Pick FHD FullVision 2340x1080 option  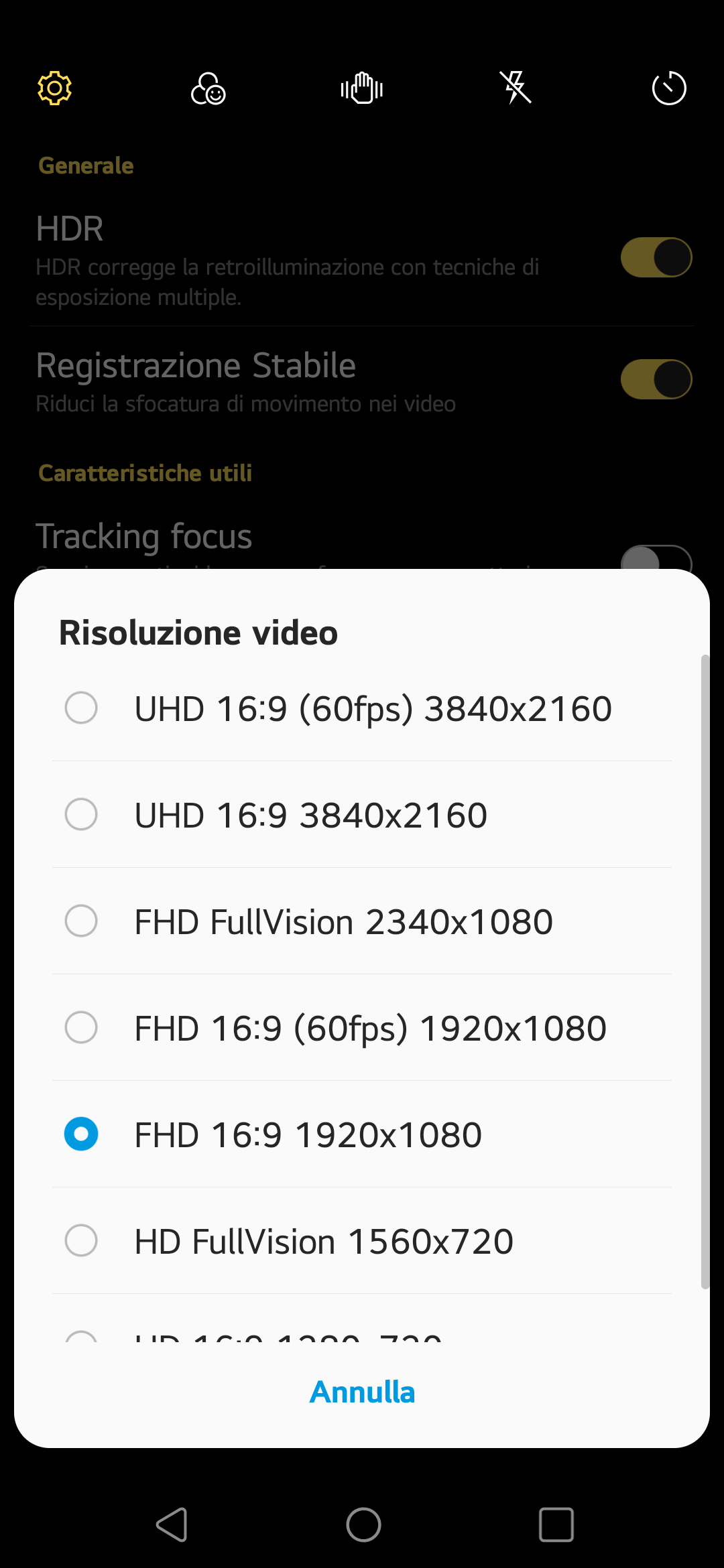pos(362,921)
